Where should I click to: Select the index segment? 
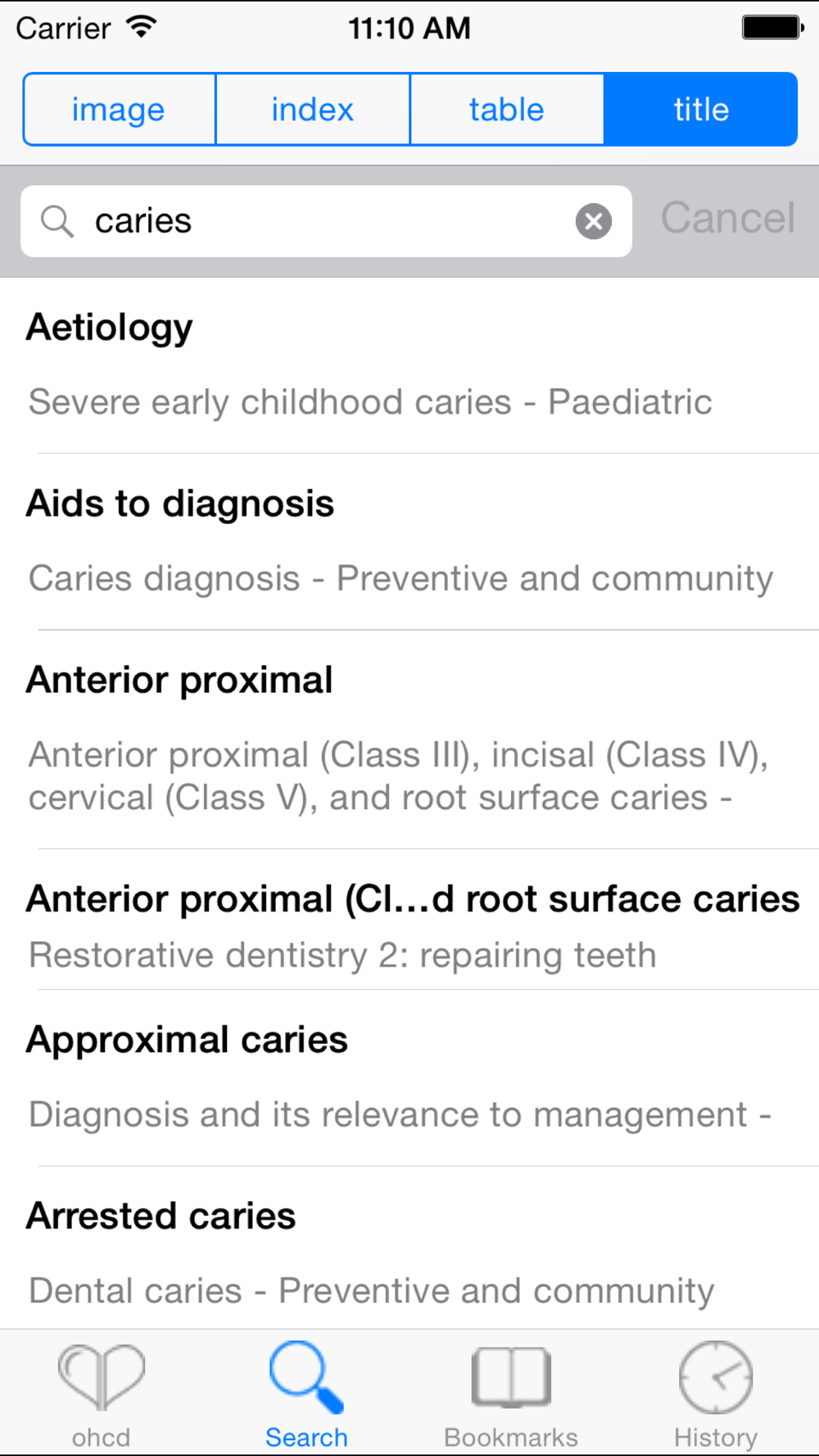(x=312, y=110)
